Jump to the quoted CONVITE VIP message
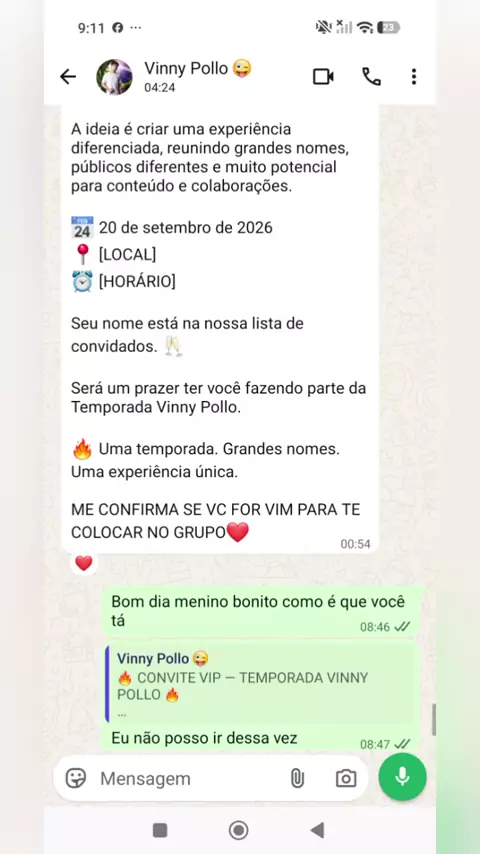 260,684
